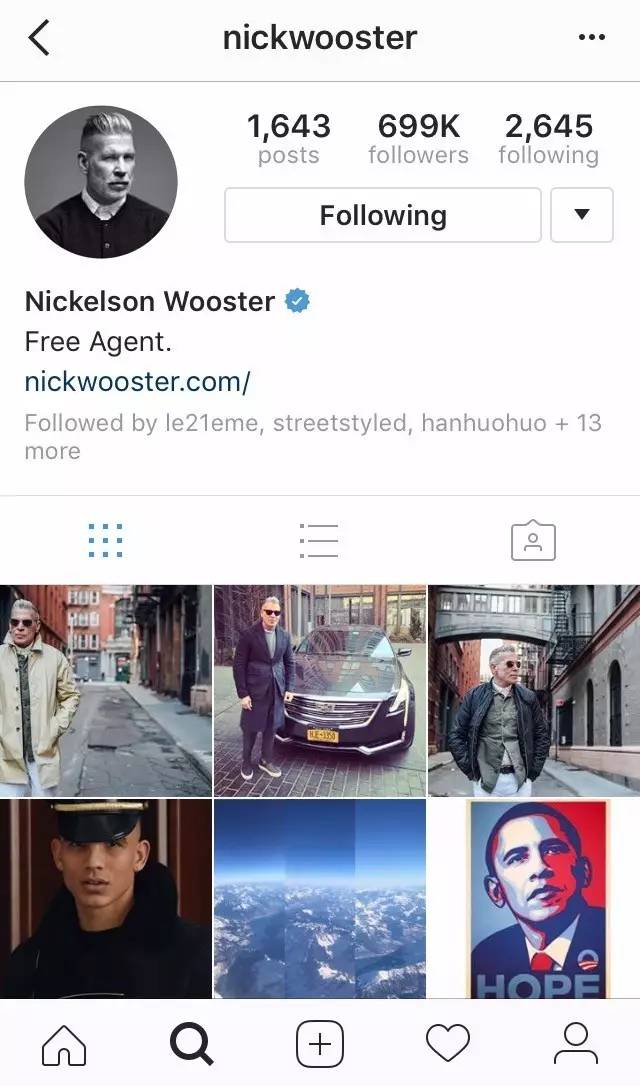Screen dimensions: 640x1086
Task: Open the post with the beige trench coat
Action: coord(105,690)
